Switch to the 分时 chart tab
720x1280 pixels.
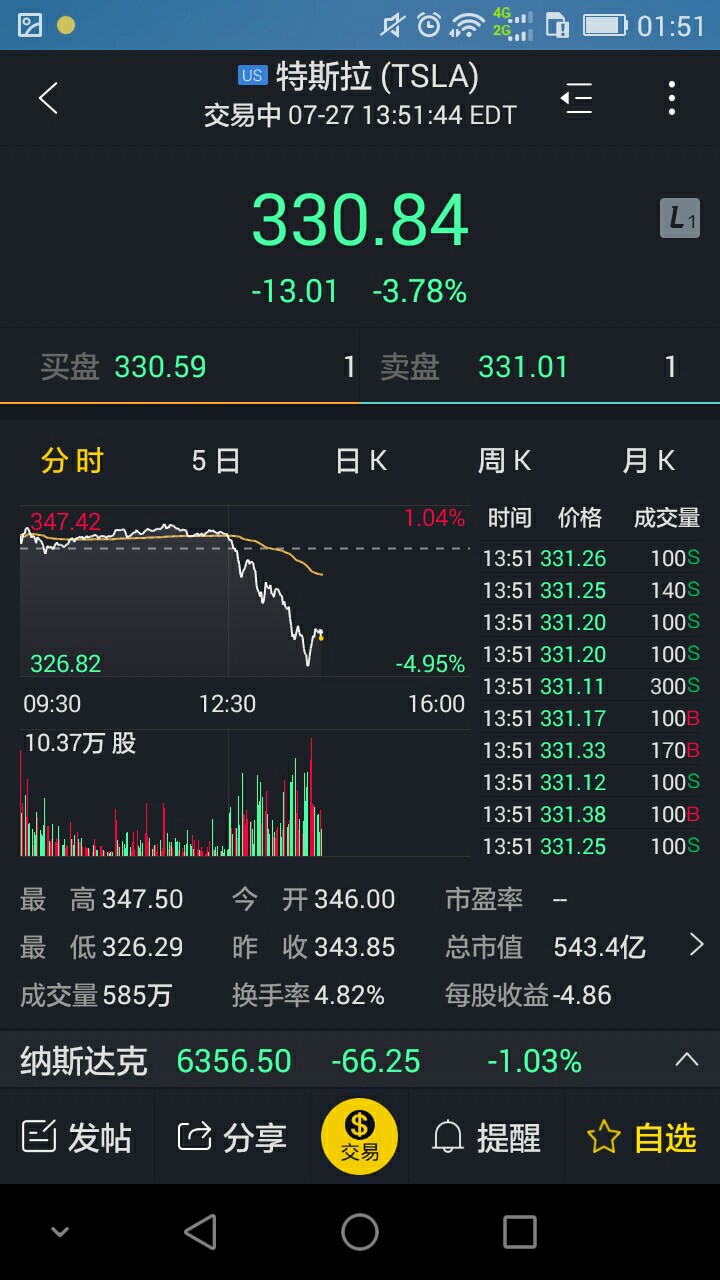[x=72, y=461]
